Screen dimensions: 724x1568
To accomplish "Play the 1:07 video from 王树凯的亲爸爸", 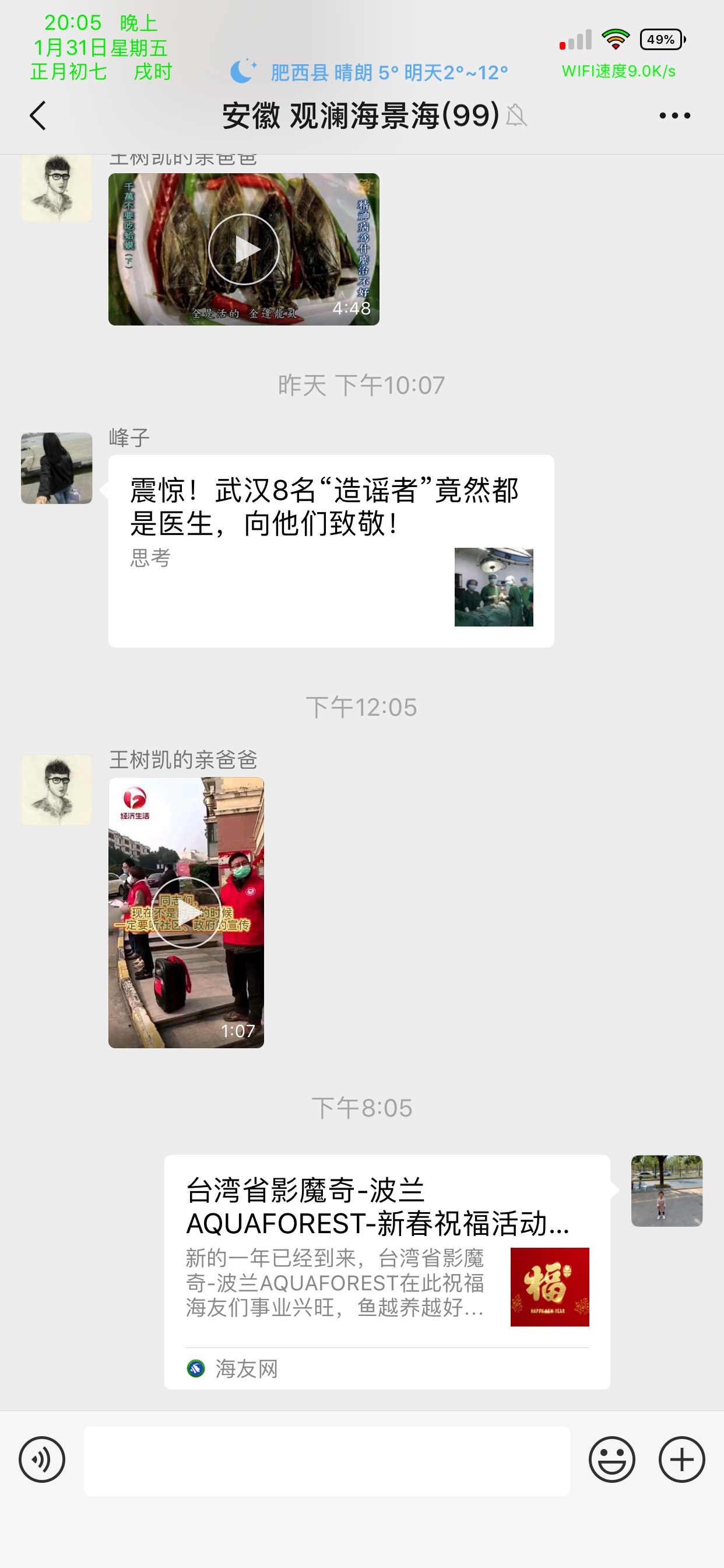I will click(x=186, y=912).
